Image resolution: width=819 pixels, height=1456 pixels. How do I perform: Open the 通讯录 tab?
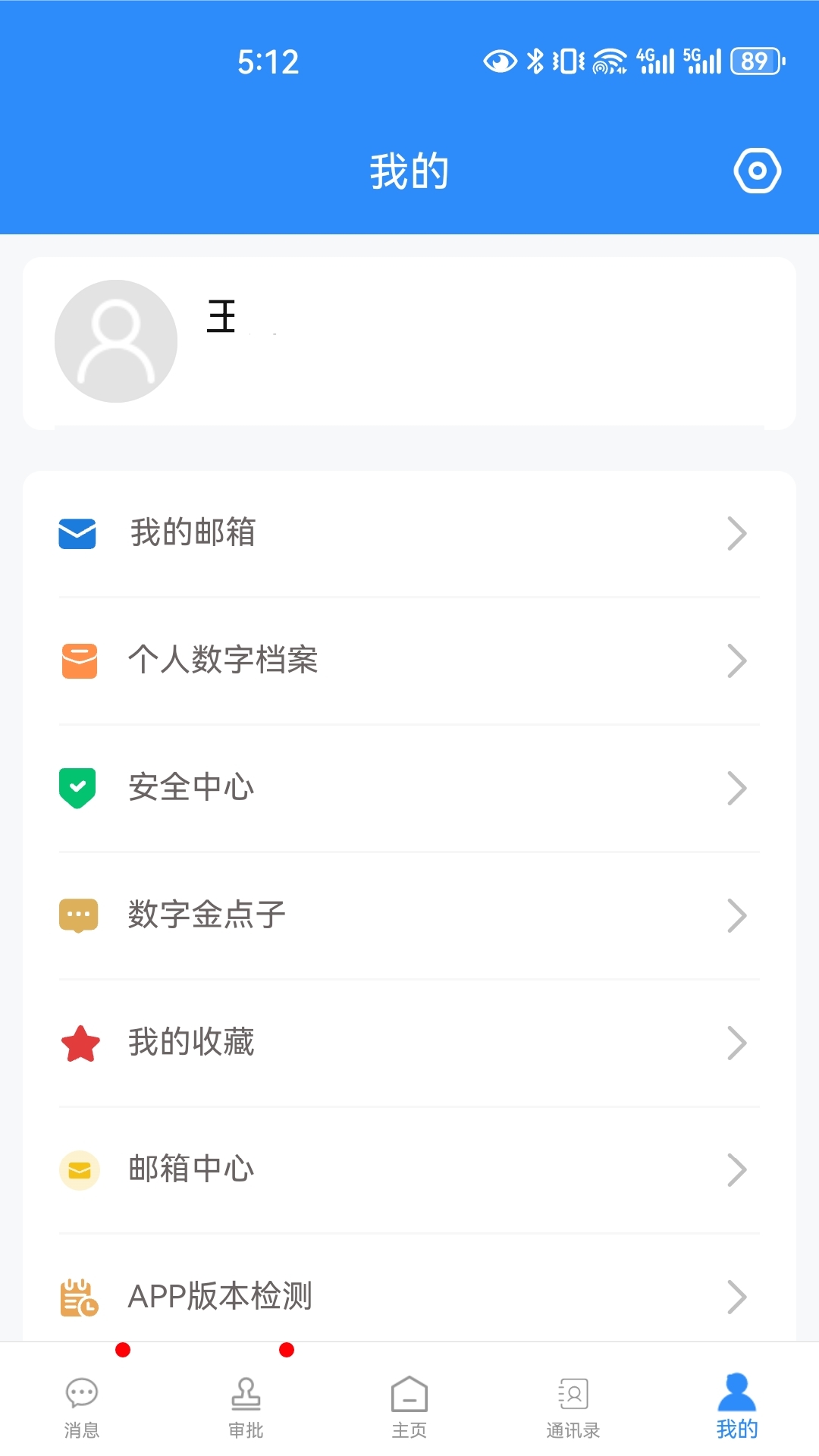(573, 1407)
